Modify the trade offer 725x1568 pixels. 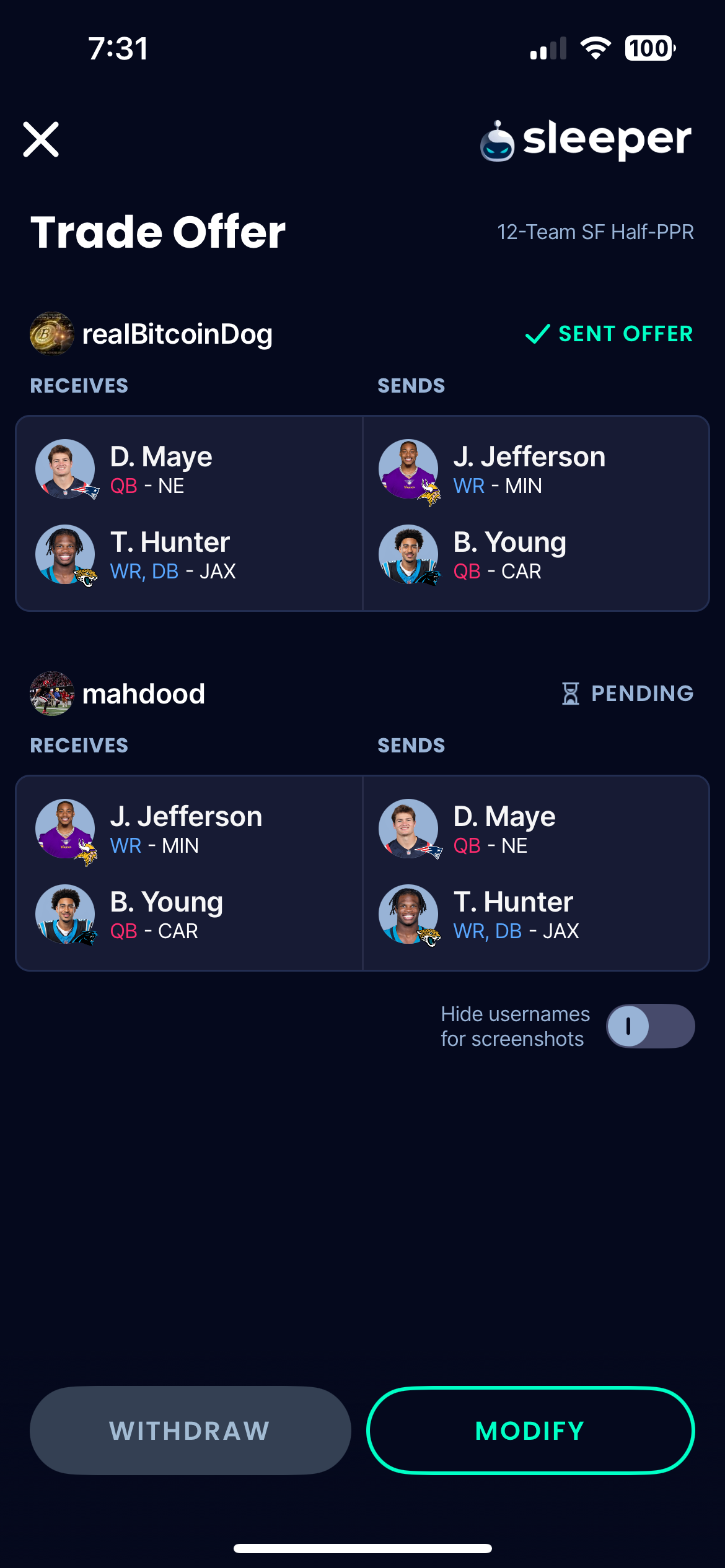(x=530, y=1431)
